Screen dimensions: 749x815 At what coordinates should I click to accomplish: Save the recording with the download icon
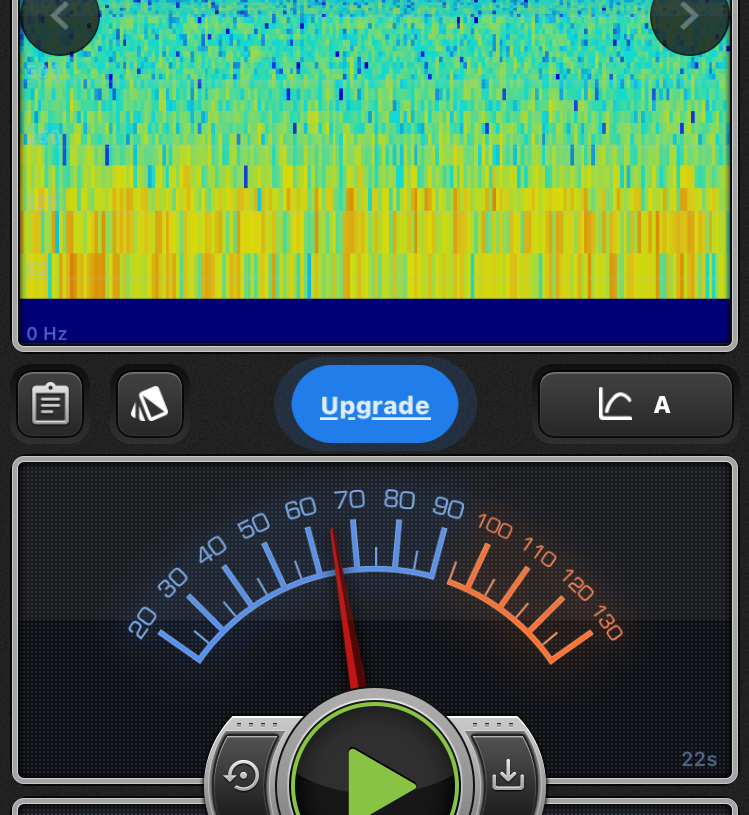click(508, 774)
